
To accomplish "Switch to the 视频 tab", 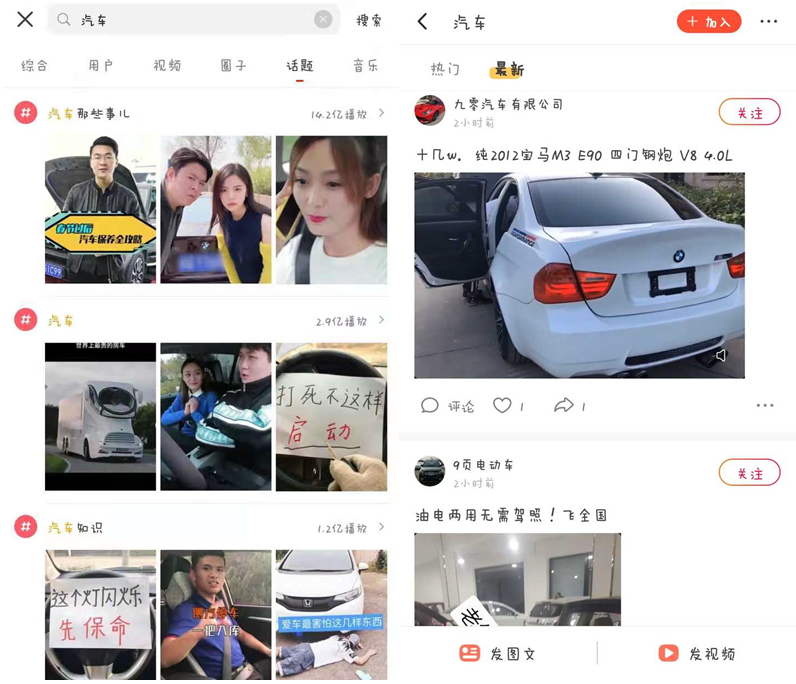I will point(167,66).
